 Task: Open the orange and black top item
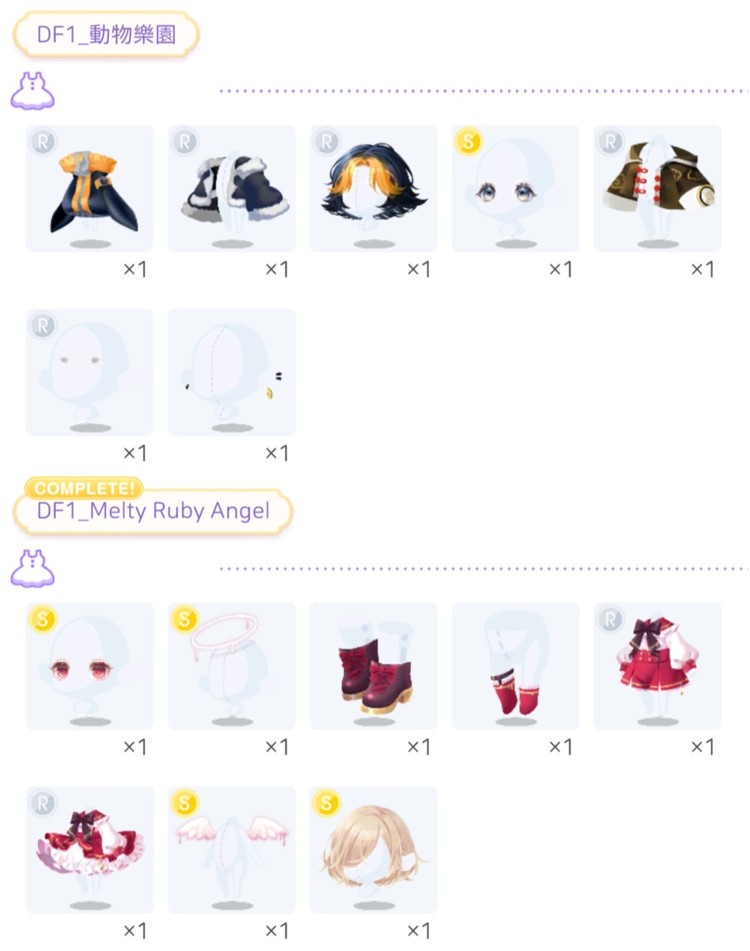(90, 189)
